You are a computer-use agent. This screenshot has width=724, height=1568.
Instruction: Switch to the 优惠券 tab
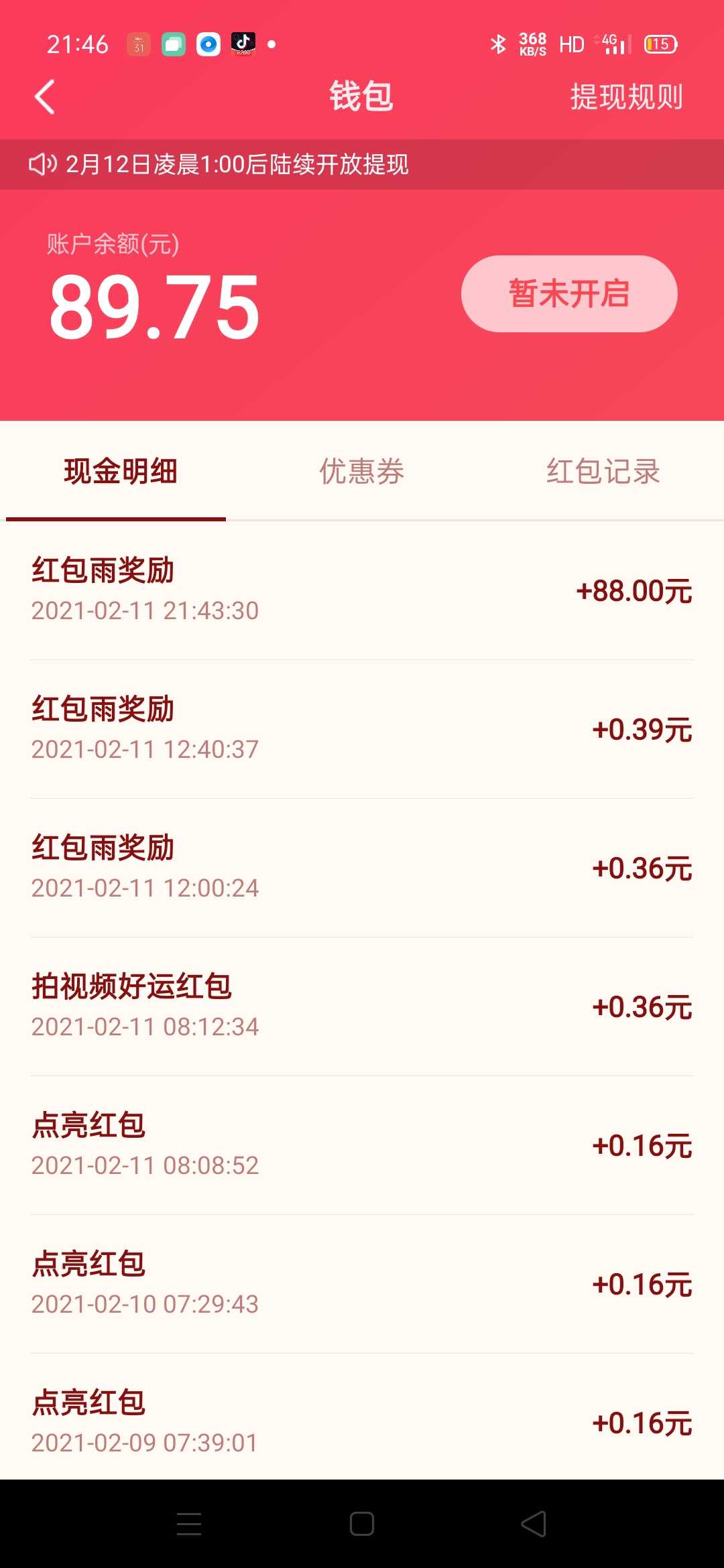click(x=362, y=471)
